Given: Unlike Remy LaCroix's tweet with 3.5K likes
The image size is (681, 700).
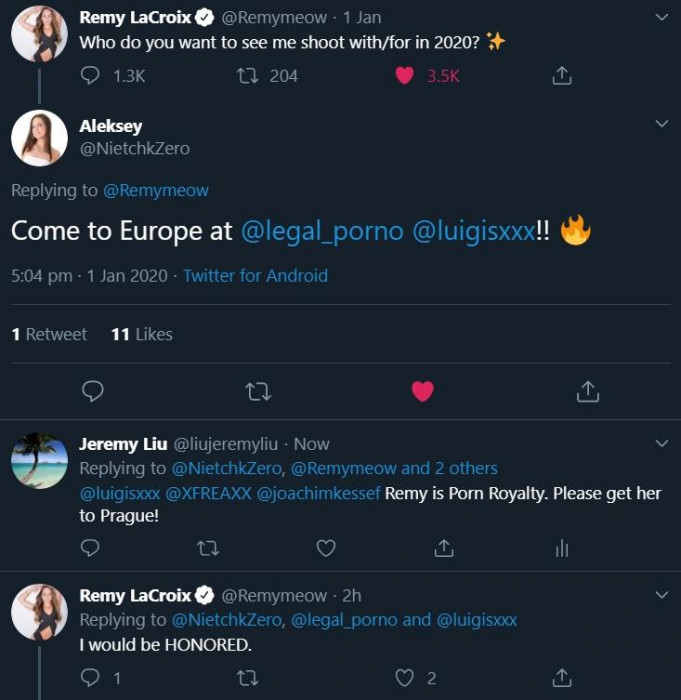Looking at the screenshot, I should (x=405, y=75).
